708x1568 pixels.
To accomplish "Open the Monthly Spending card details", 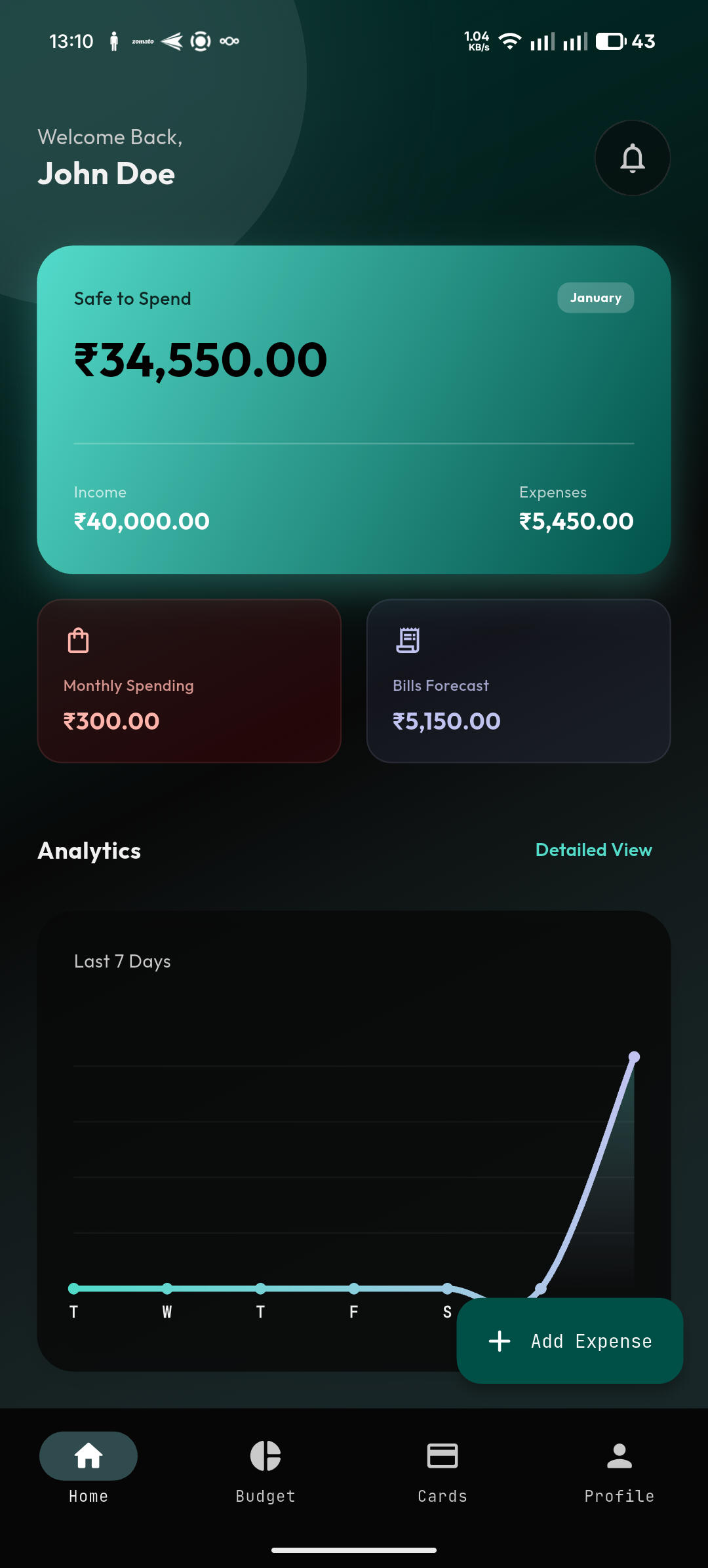I will [189, 682].
